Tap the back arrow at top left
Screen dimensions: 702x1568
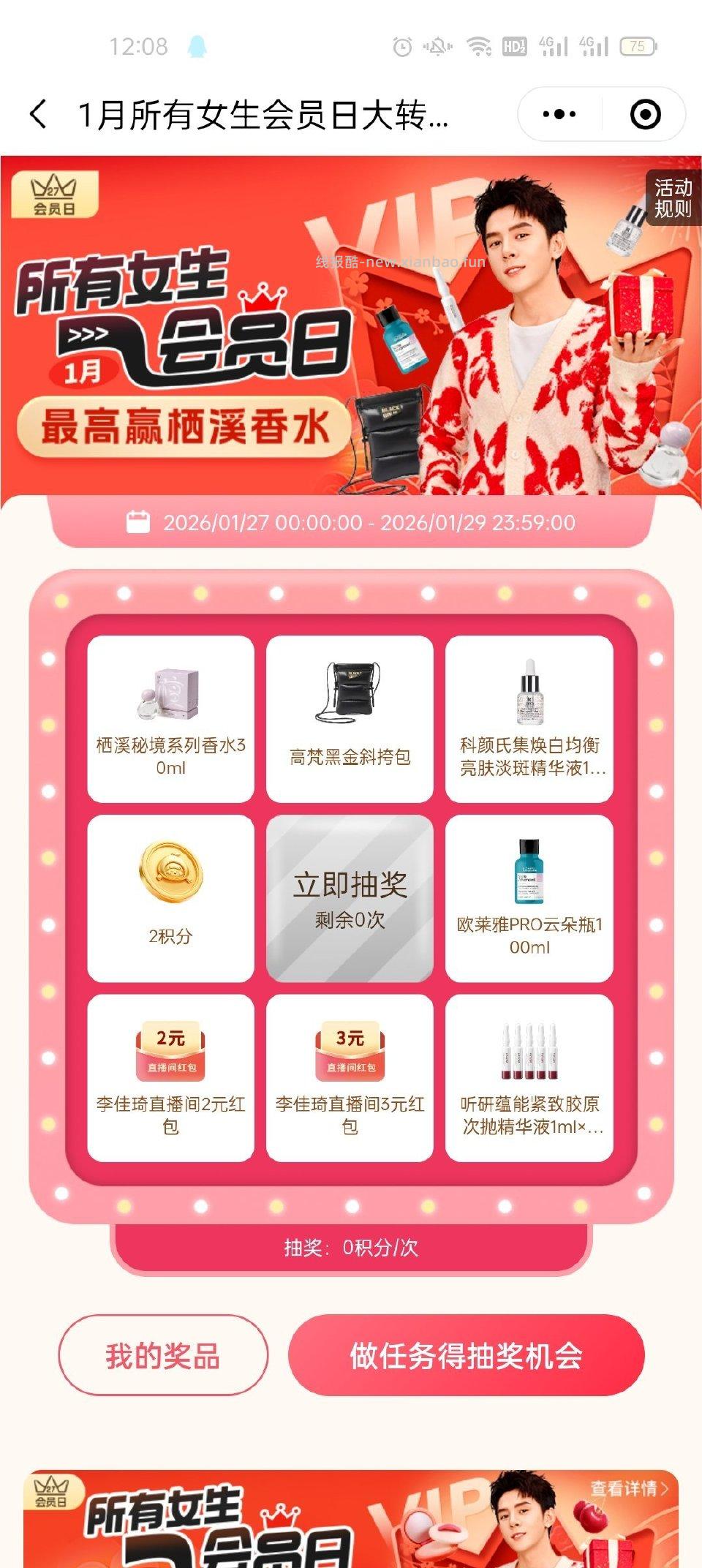tap(40, 113)
